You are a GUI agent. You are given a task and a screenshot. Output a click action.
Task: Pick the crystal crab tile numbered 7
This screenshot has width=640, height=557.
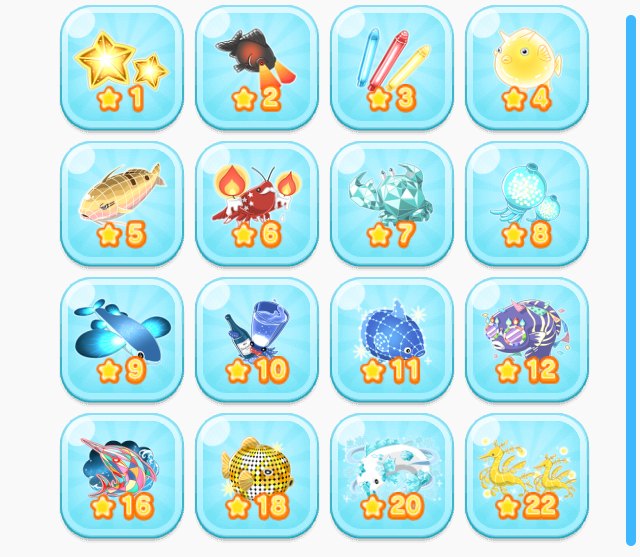(392, 203)
